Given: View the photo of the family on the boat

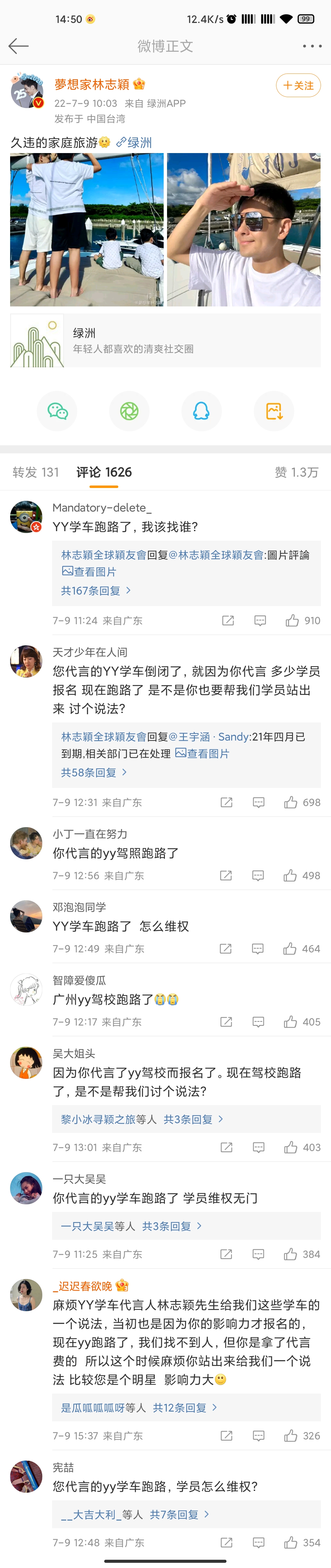Looking at the screenshot, I should (x=86, y=230).
